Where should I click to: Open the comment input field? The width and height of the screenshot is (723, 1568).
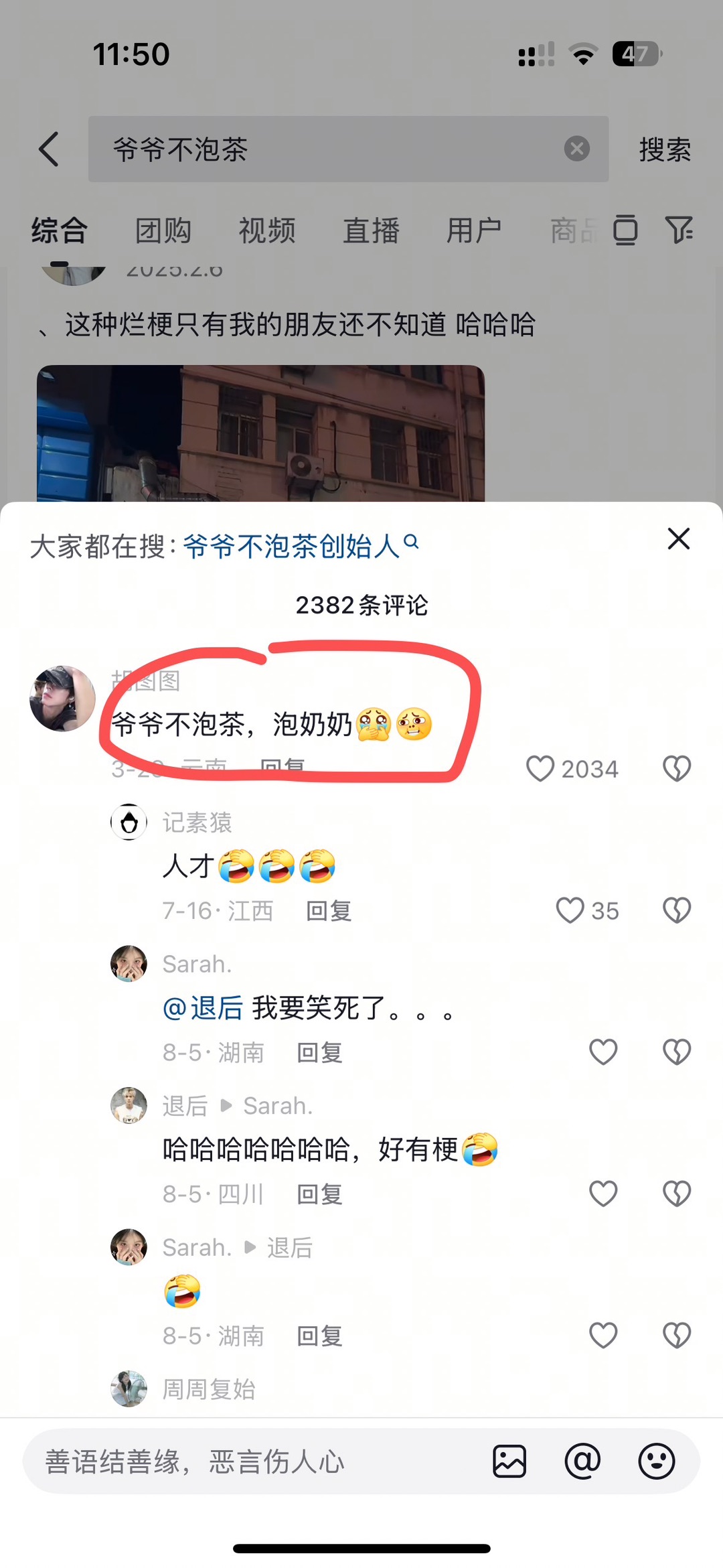coord(254,1462)
